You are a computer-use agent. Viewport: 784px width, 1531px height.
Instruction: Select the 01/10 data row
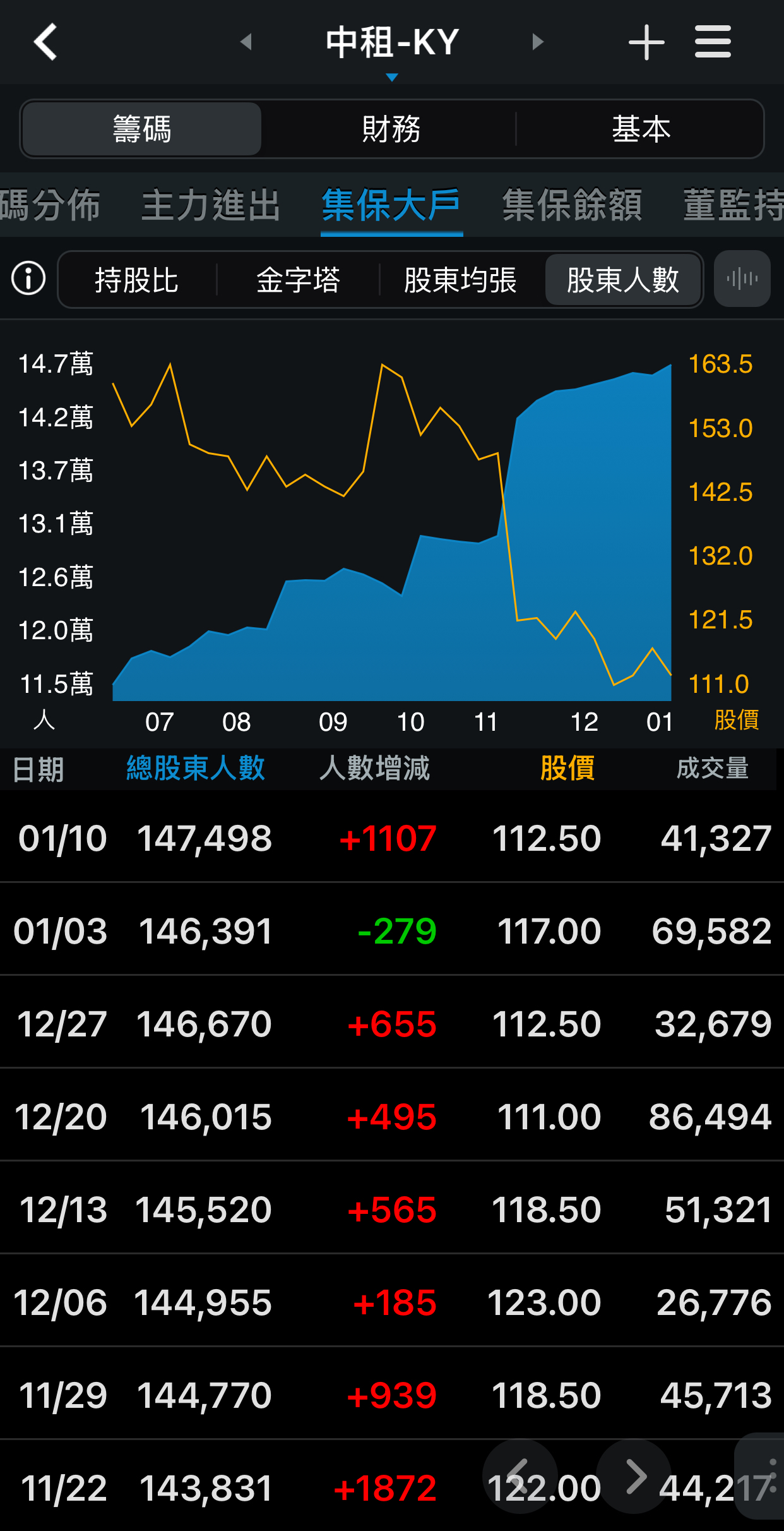click(x=391, y=838)
